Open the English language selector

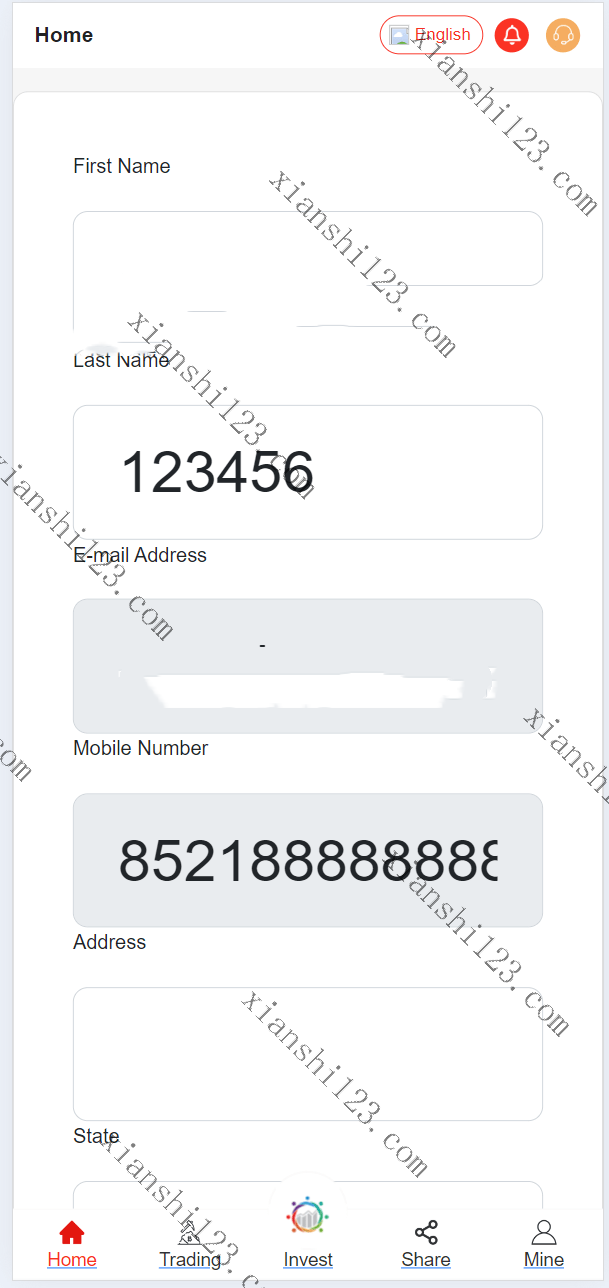click(x=431, y=35)
